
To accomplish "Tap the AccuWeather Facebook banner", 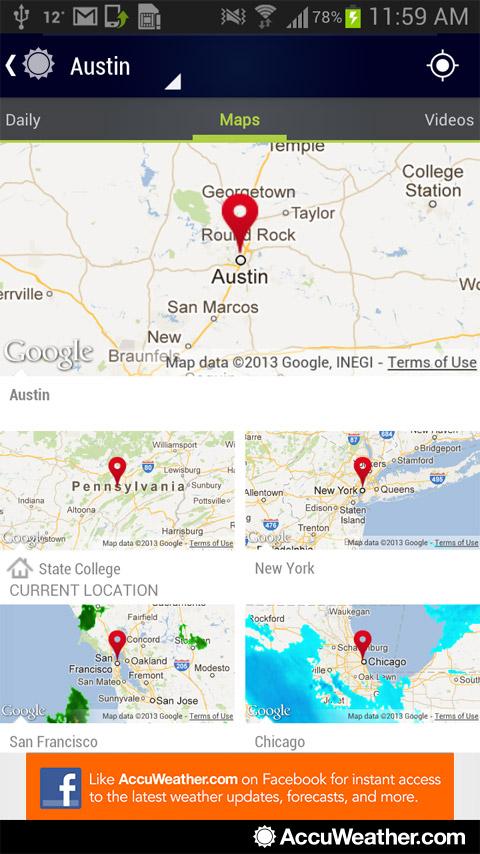I will click(x=240, y=786).
